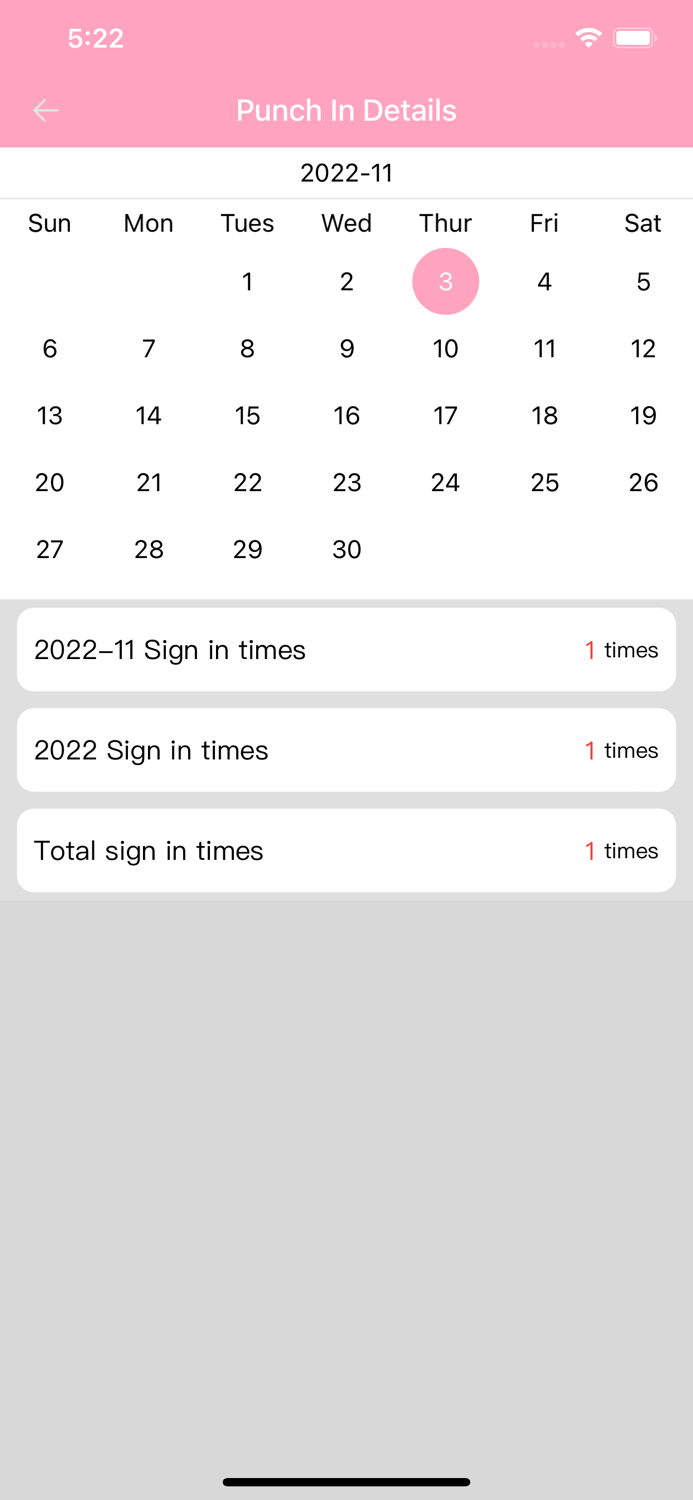Select day 25 in the calendar
Screen dimensions: 693x1500
point(545,483)
